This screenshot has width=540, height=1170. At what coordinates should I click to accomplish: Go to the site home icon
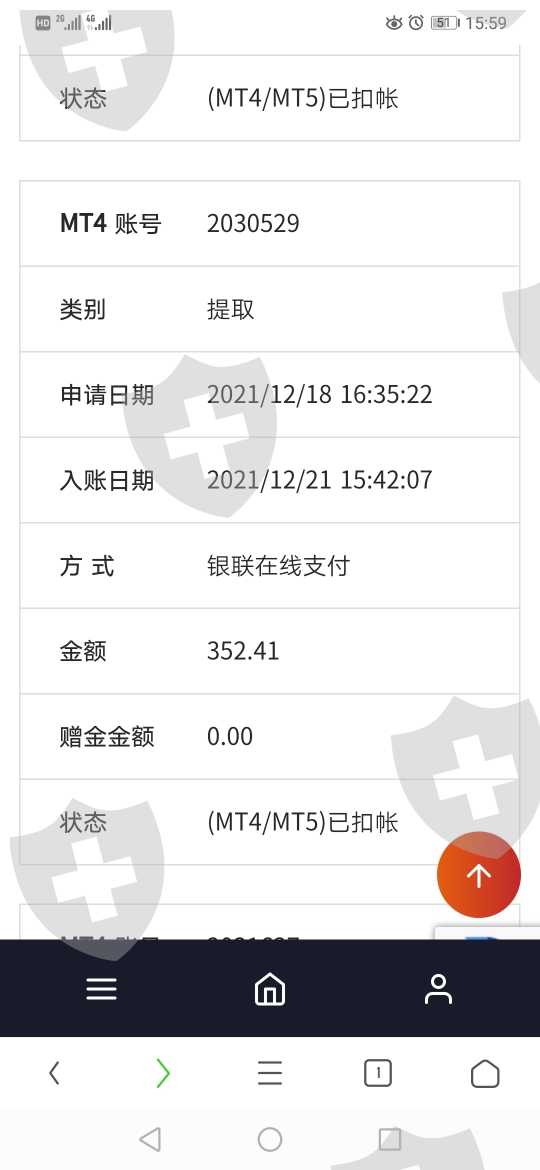pyautogui.click(x=270, y=989)
